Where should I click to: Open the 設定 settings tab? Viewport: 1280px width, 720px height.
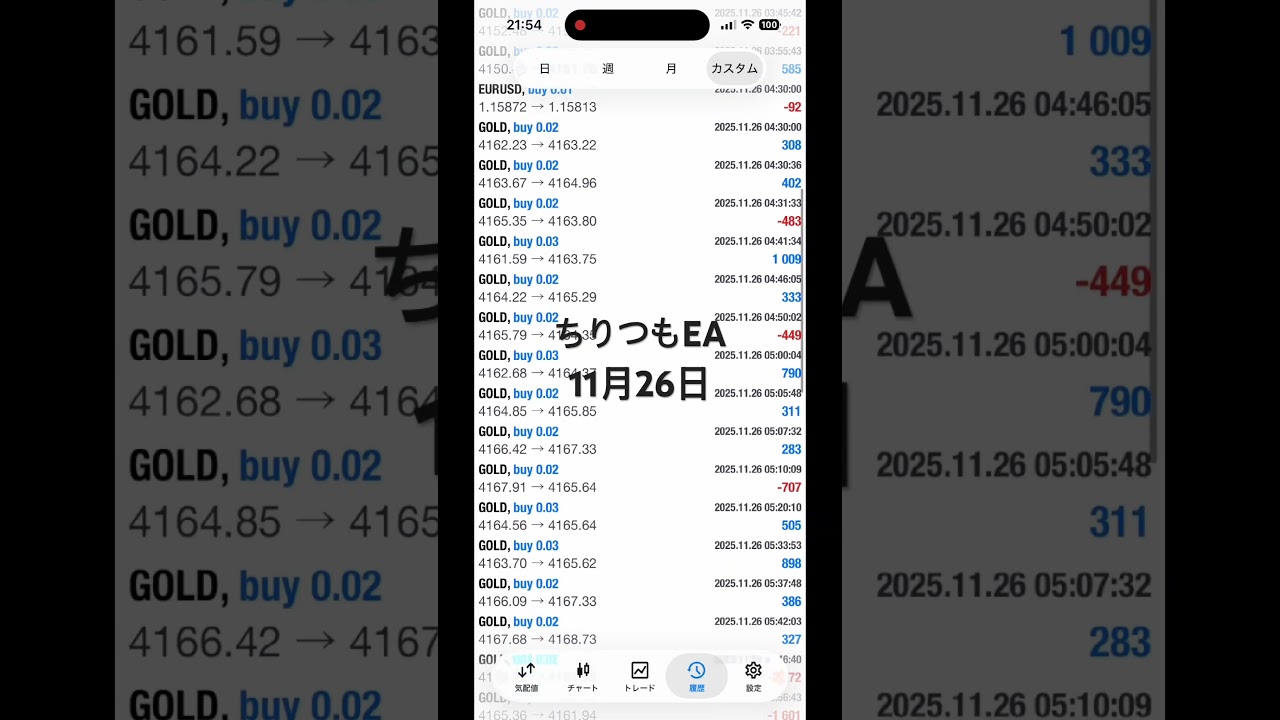[x=754, y=676]
